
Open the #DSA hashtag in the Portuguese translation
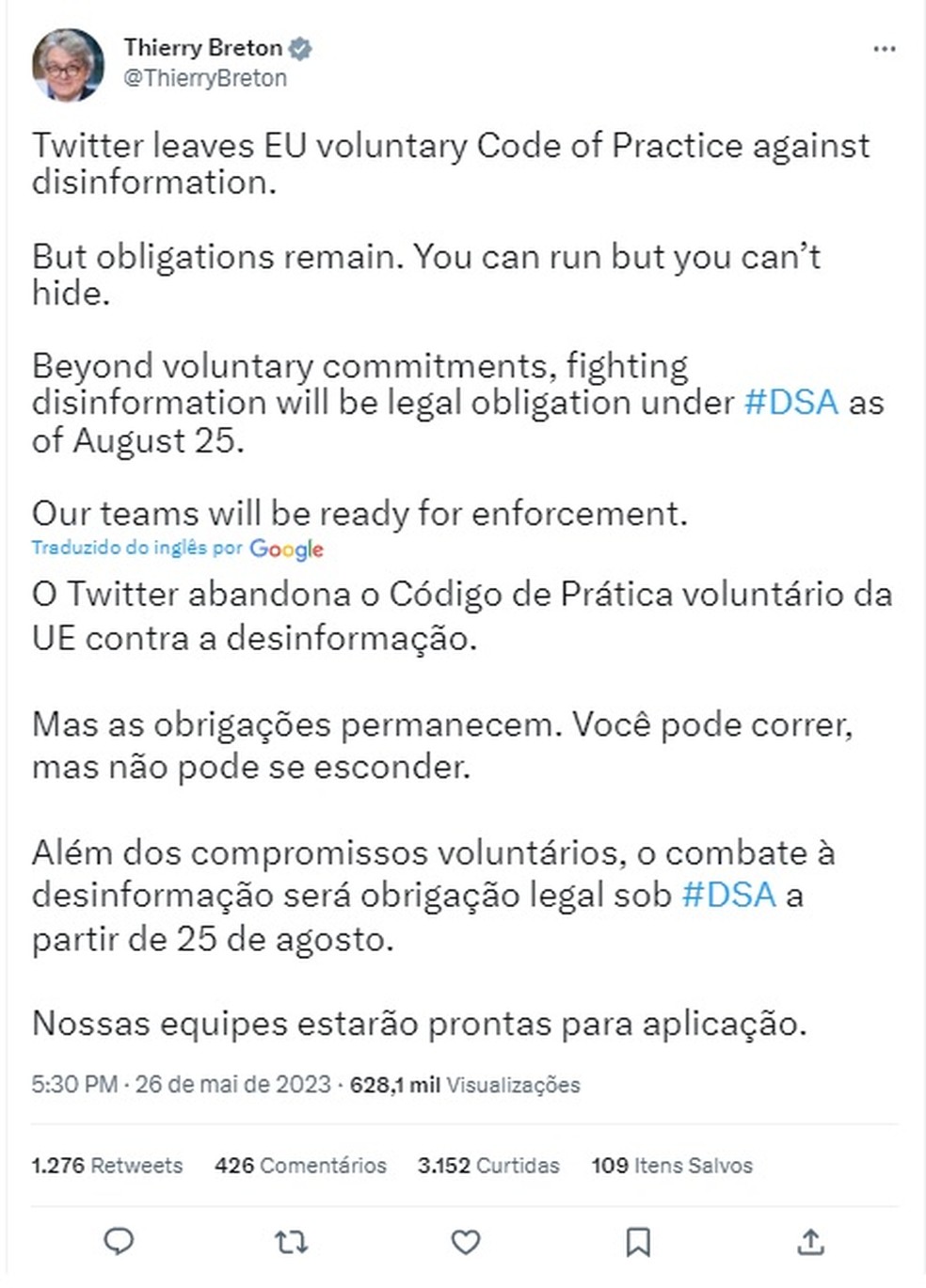728,895
